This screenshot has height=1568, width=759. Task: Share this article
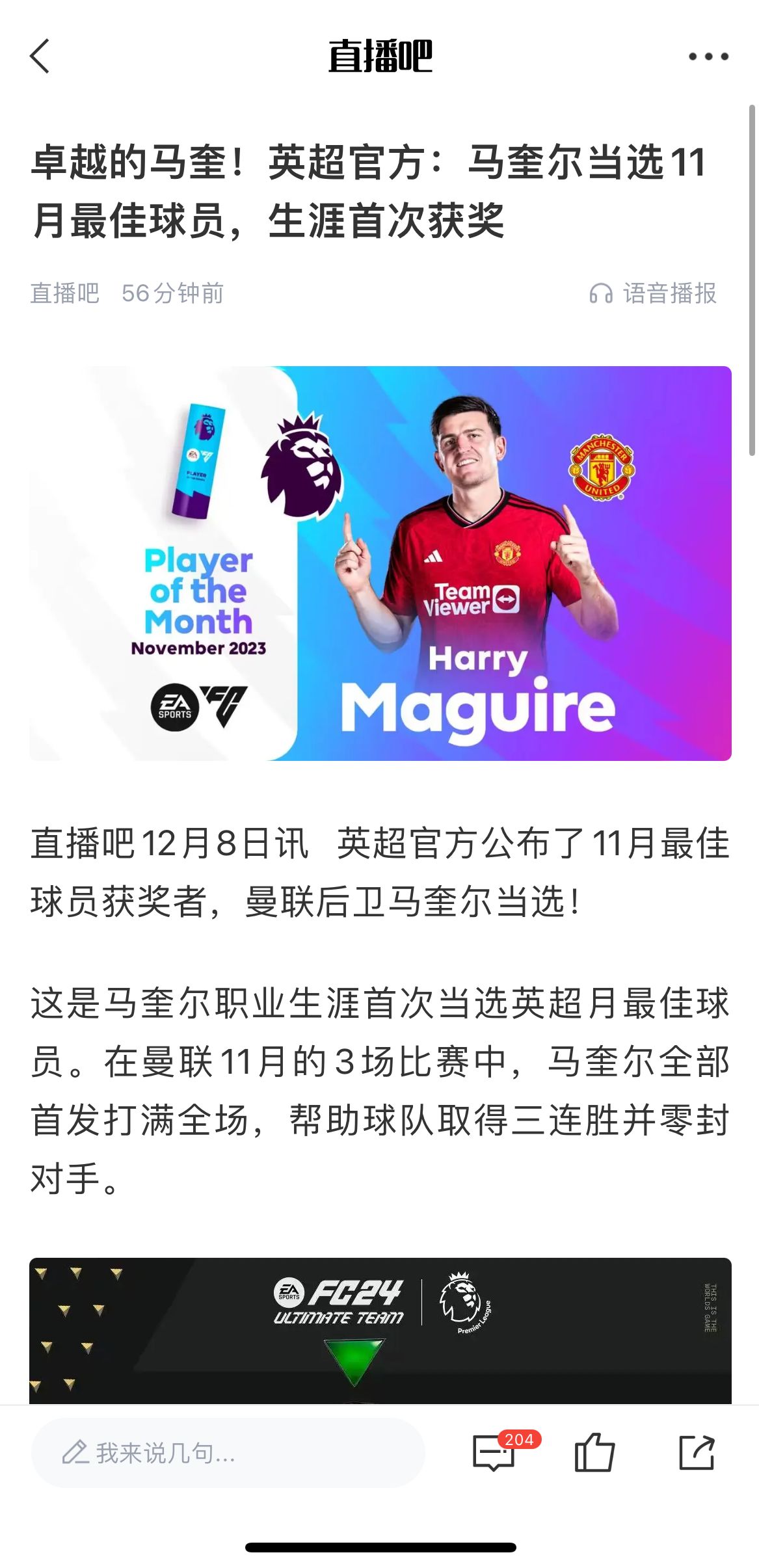(x=697, y=1452)
